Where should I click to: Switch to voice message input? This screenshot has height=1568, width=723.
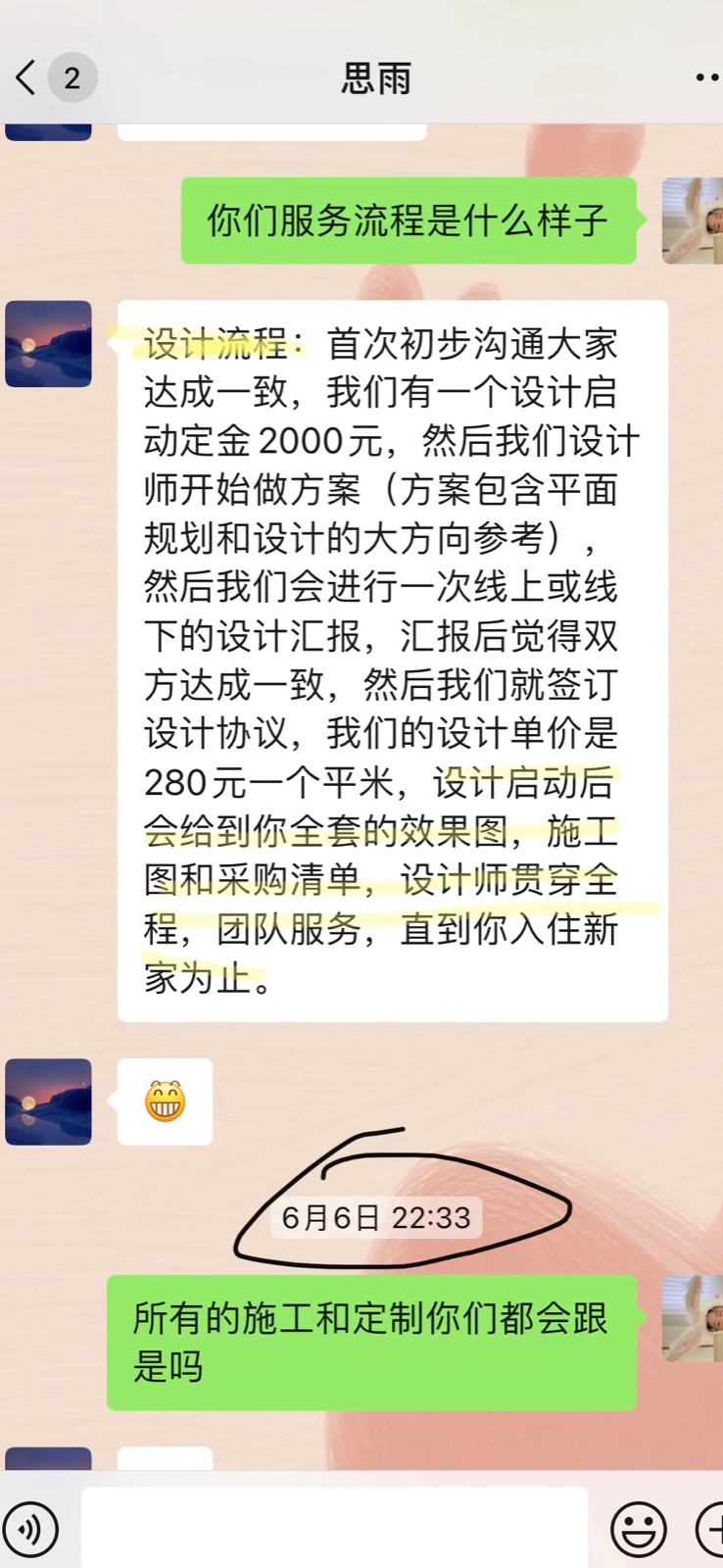(31, 1529)
